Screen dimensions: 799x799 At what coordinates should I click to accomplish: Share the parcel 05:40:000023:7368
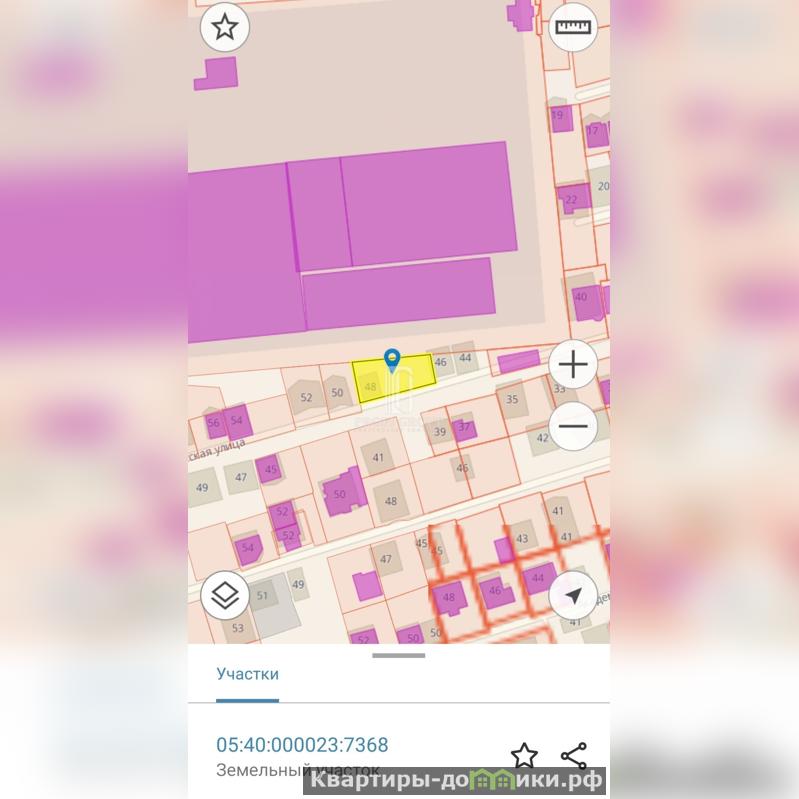click(573, 755)
